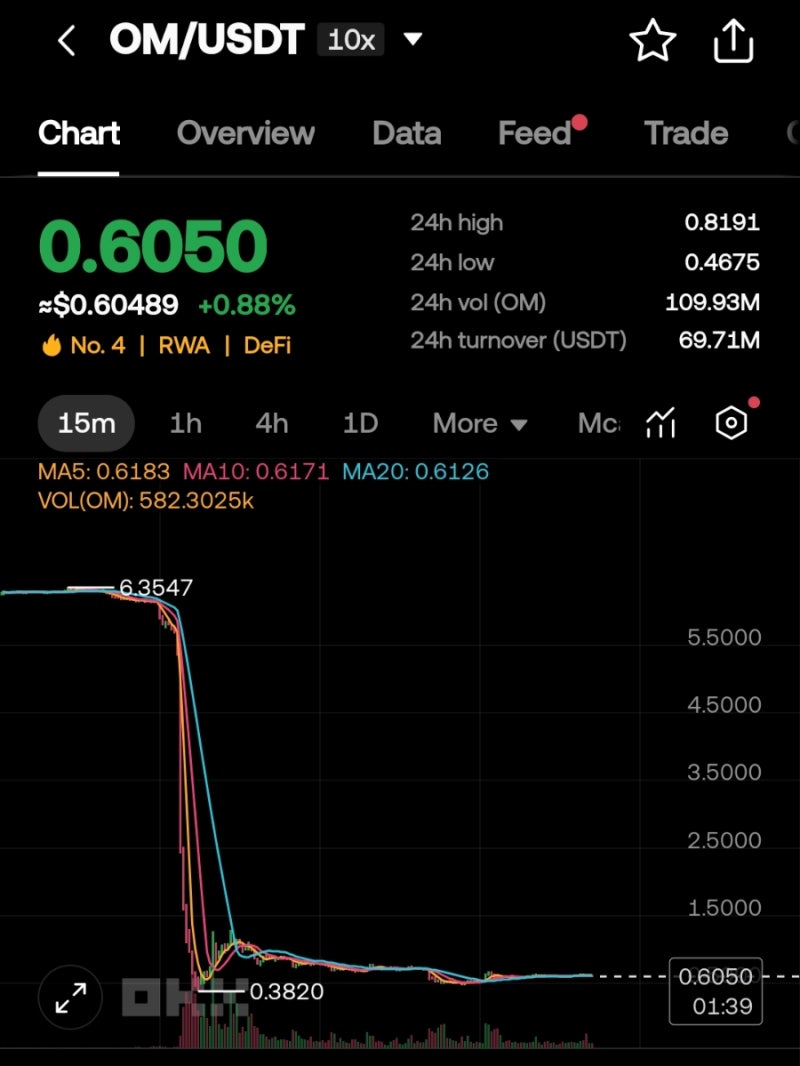This screenshot has width=800, height=1066.
Task: Switch to the Overview tab
Action: 245,133
